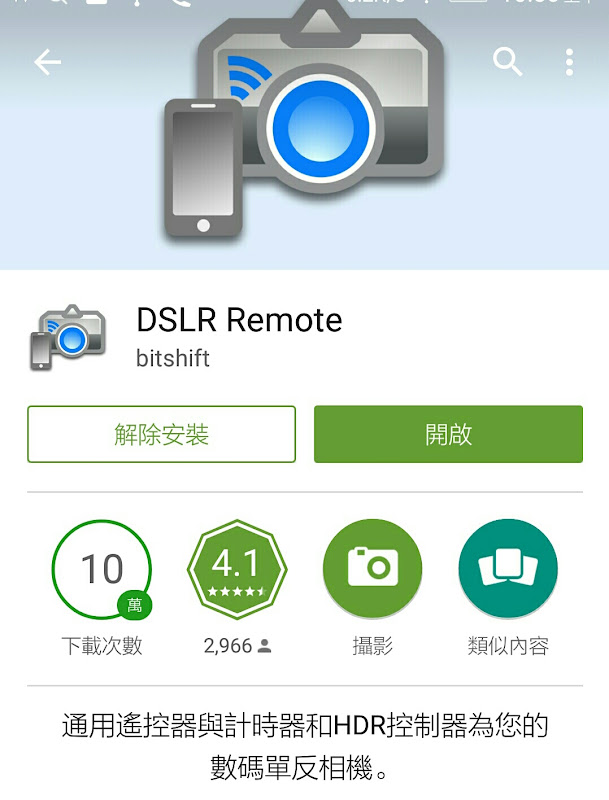The image size is (609, 800).
Task: Open the search magnifier icon
Action: [507, 62]
